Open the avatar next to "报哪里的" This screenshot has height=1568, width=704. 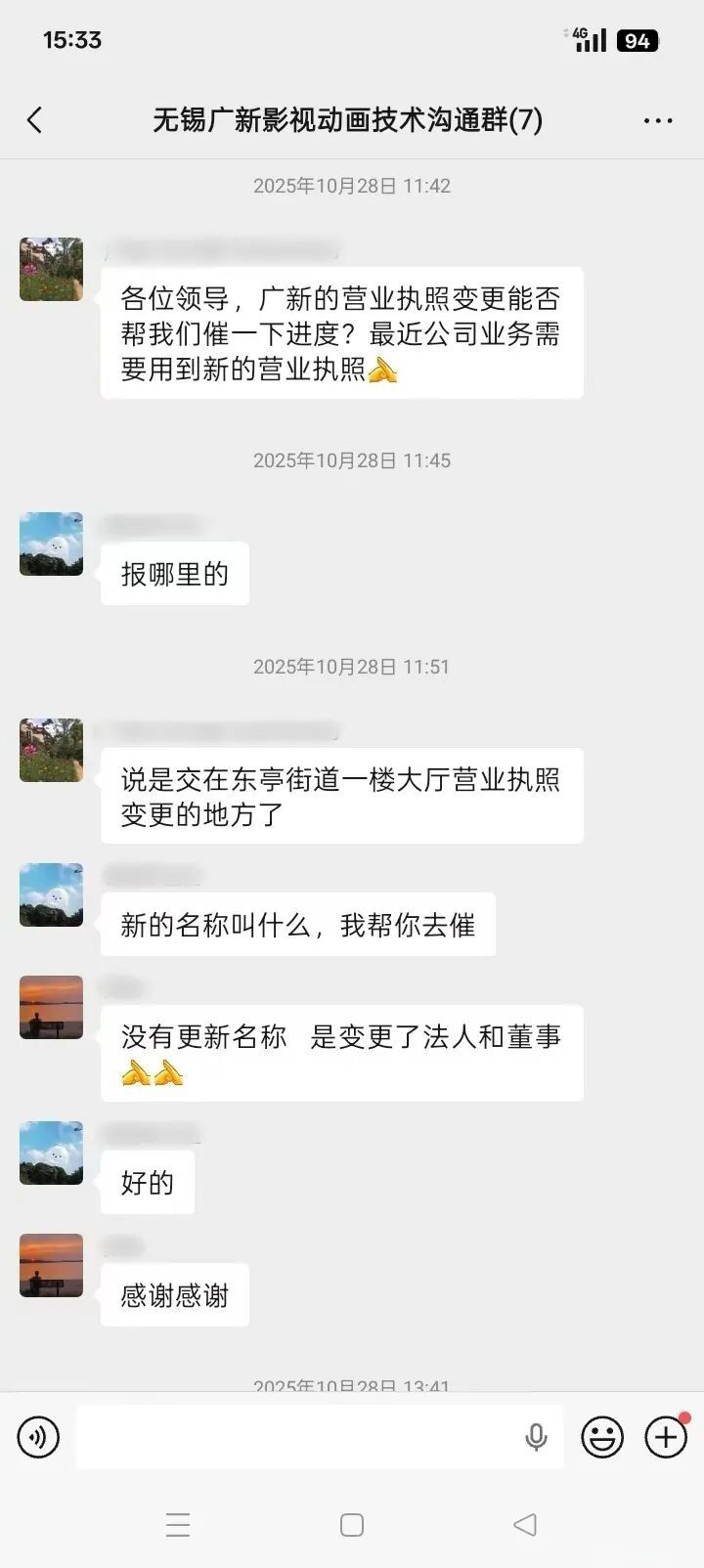click(x=51, y=544)
